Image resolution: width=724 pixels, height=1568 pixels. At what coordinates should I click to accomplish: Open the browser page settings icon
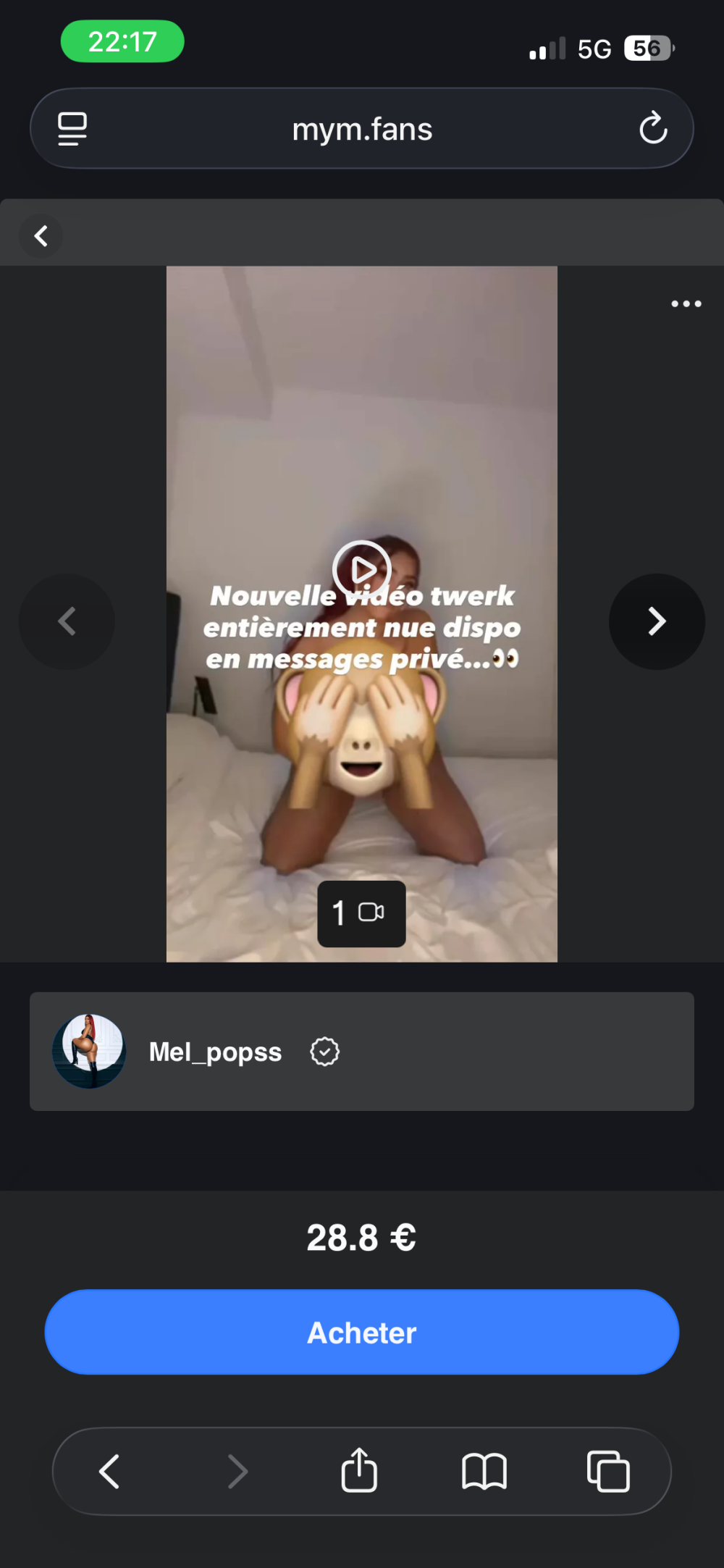(72, 129)
